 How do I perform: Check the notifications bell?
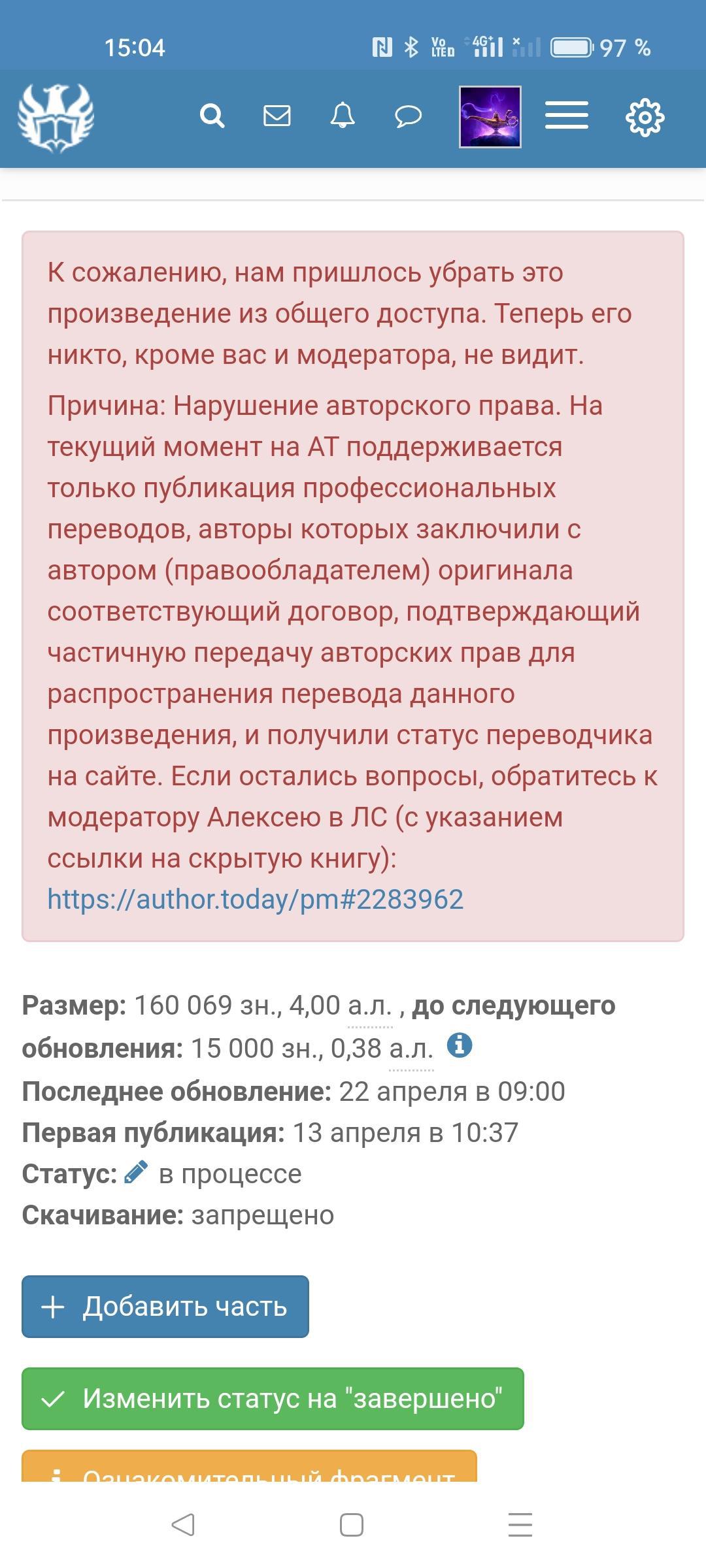pyautogui.click(x=342, y=116)
